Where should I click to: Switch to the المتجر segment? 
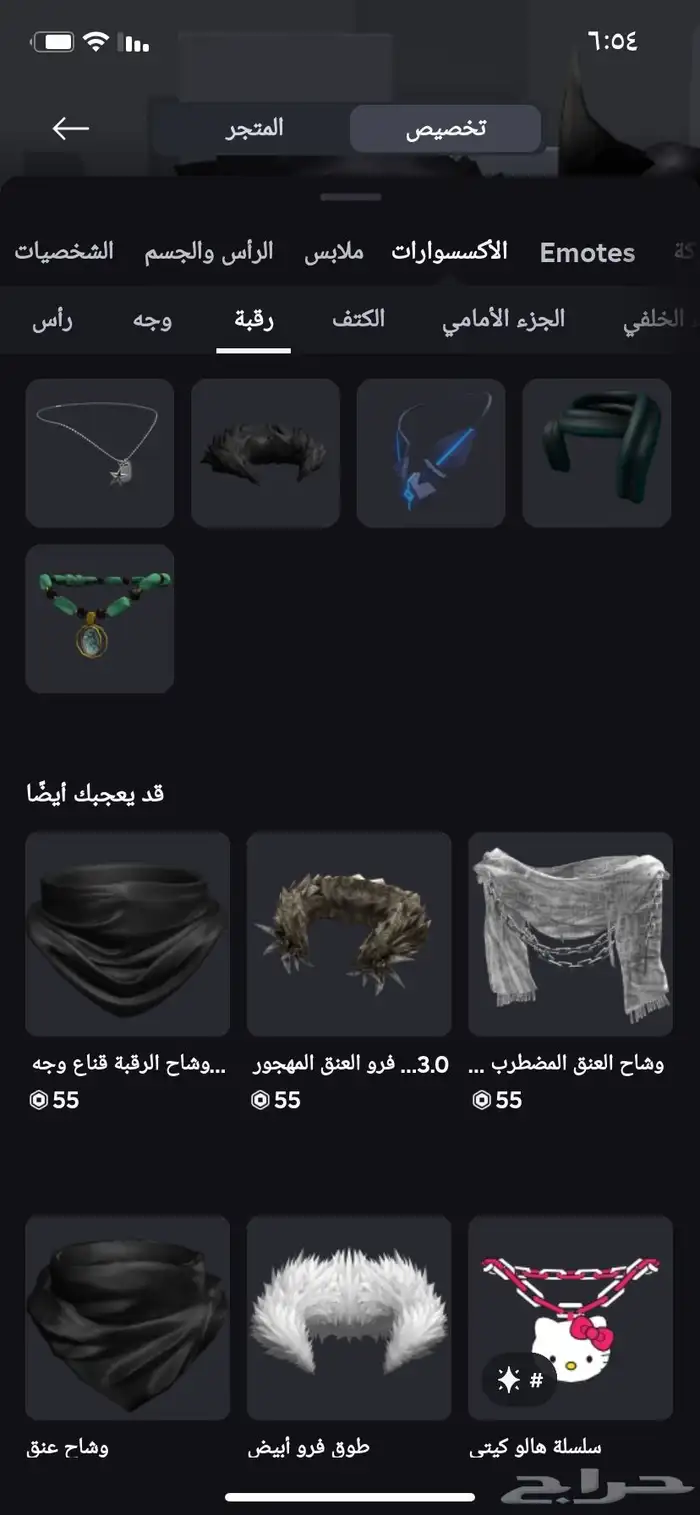tap(253, 129)
